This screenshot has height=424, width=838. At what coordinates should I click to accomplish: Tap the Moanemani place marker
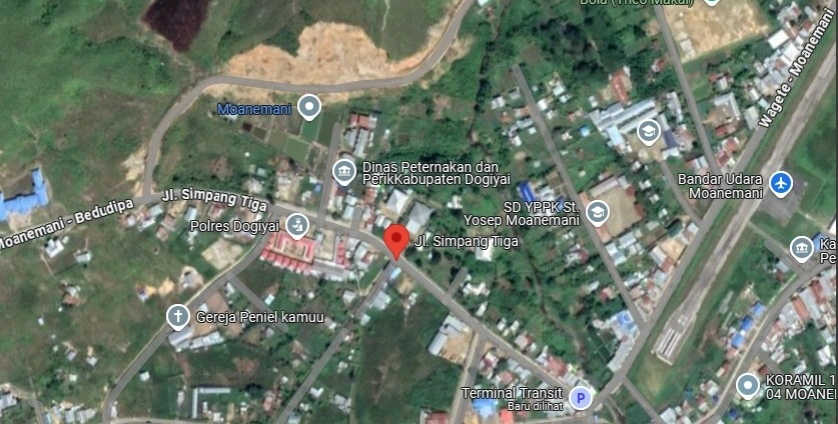coord(310,106)
